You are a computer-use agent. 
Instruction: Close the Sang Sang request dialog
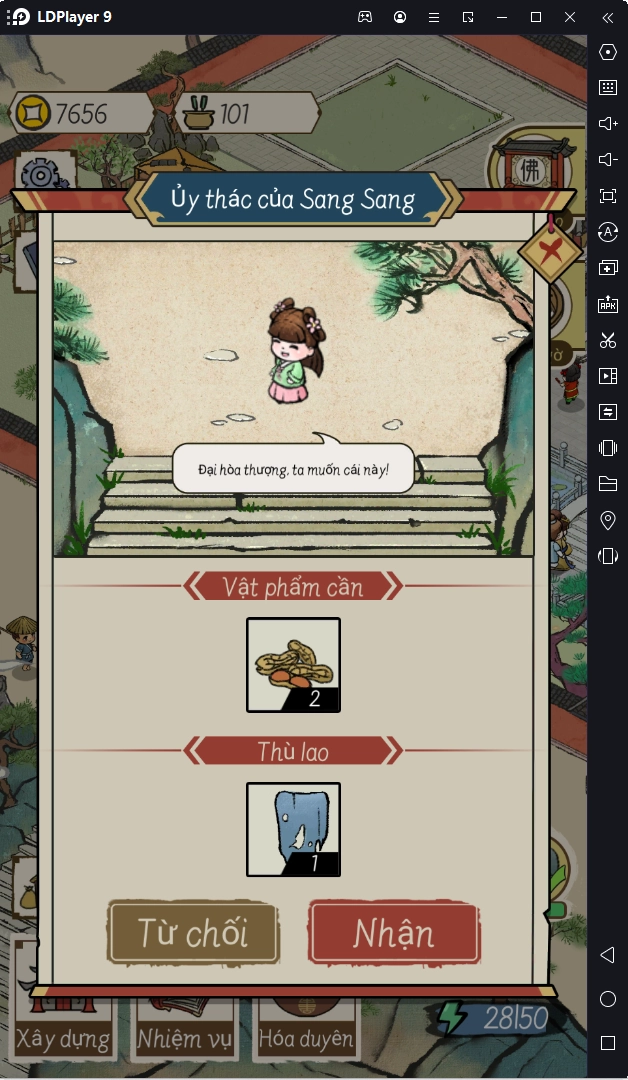coord(553,250)
